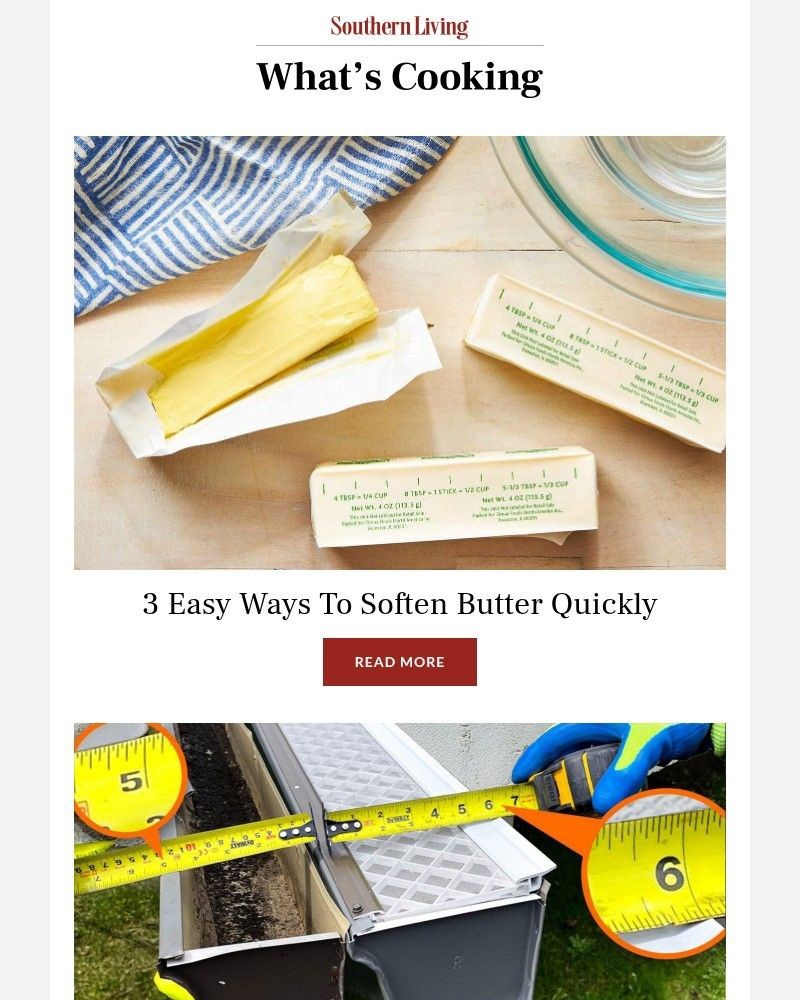Open the 3 Easy Ways To Soften Butter headline
800x1000 pixels.
[399, 604]
